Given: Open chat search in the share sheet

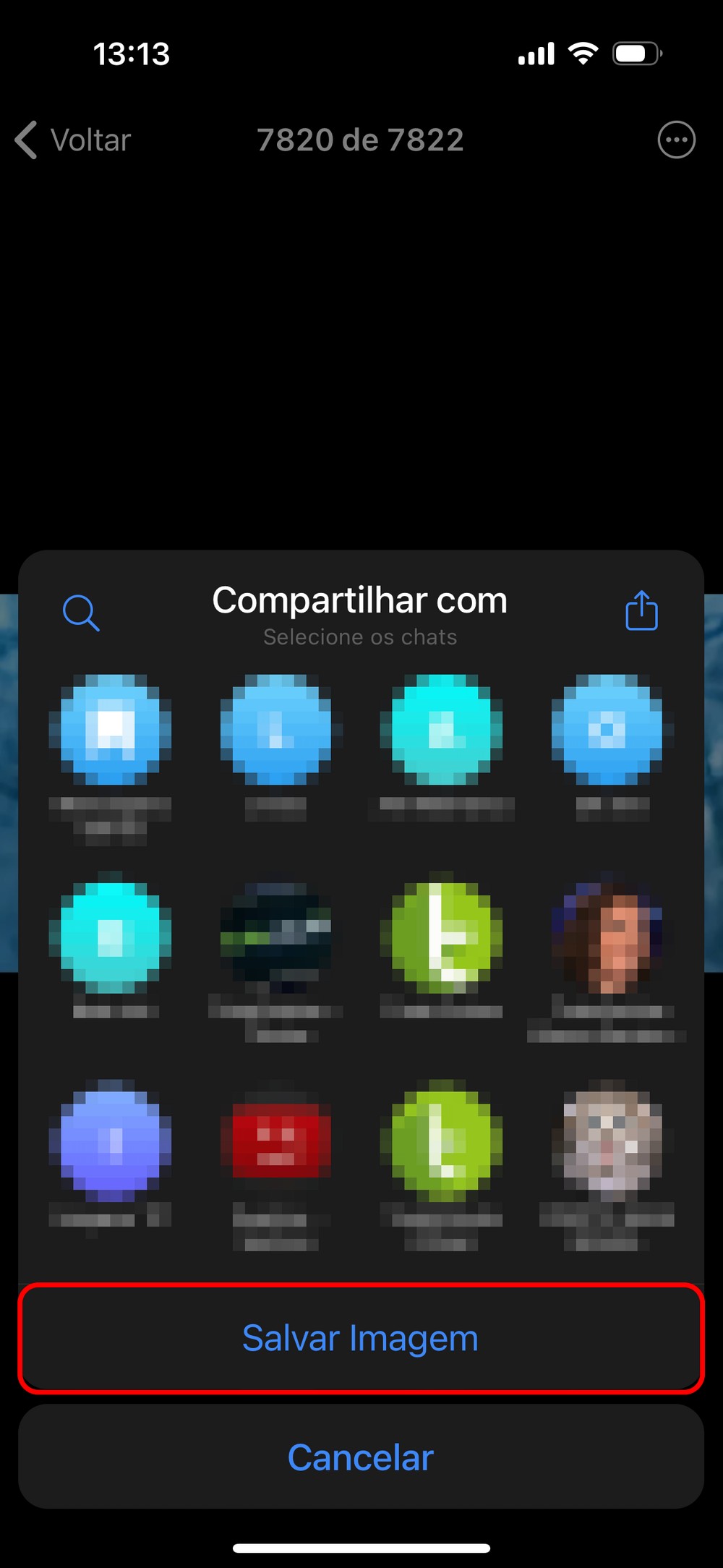Looking at the screenshot, I should pyautogui.click(x=80, y=613).
